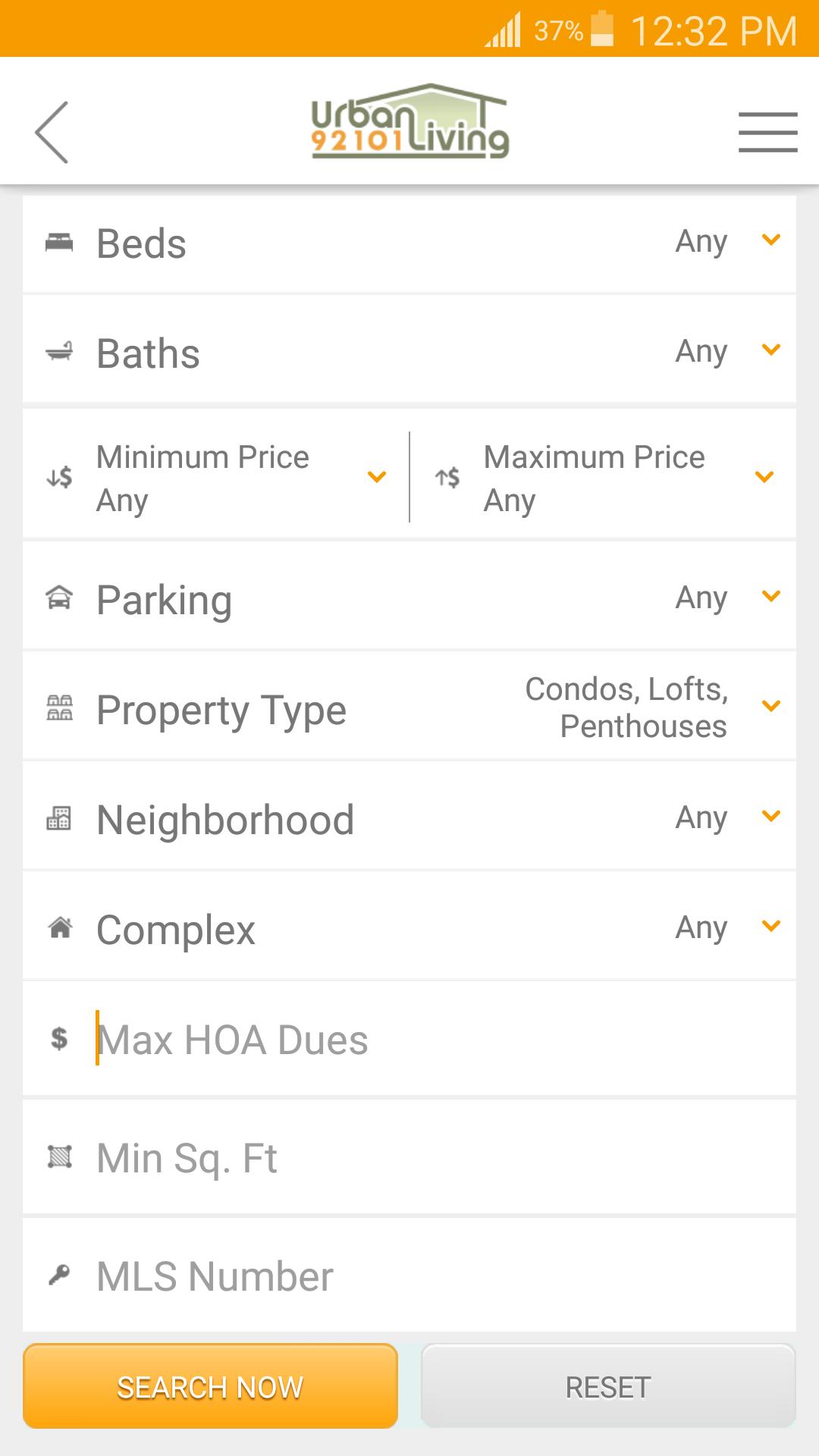Click the dollar icon beside Max HOA Dues

60,1039
